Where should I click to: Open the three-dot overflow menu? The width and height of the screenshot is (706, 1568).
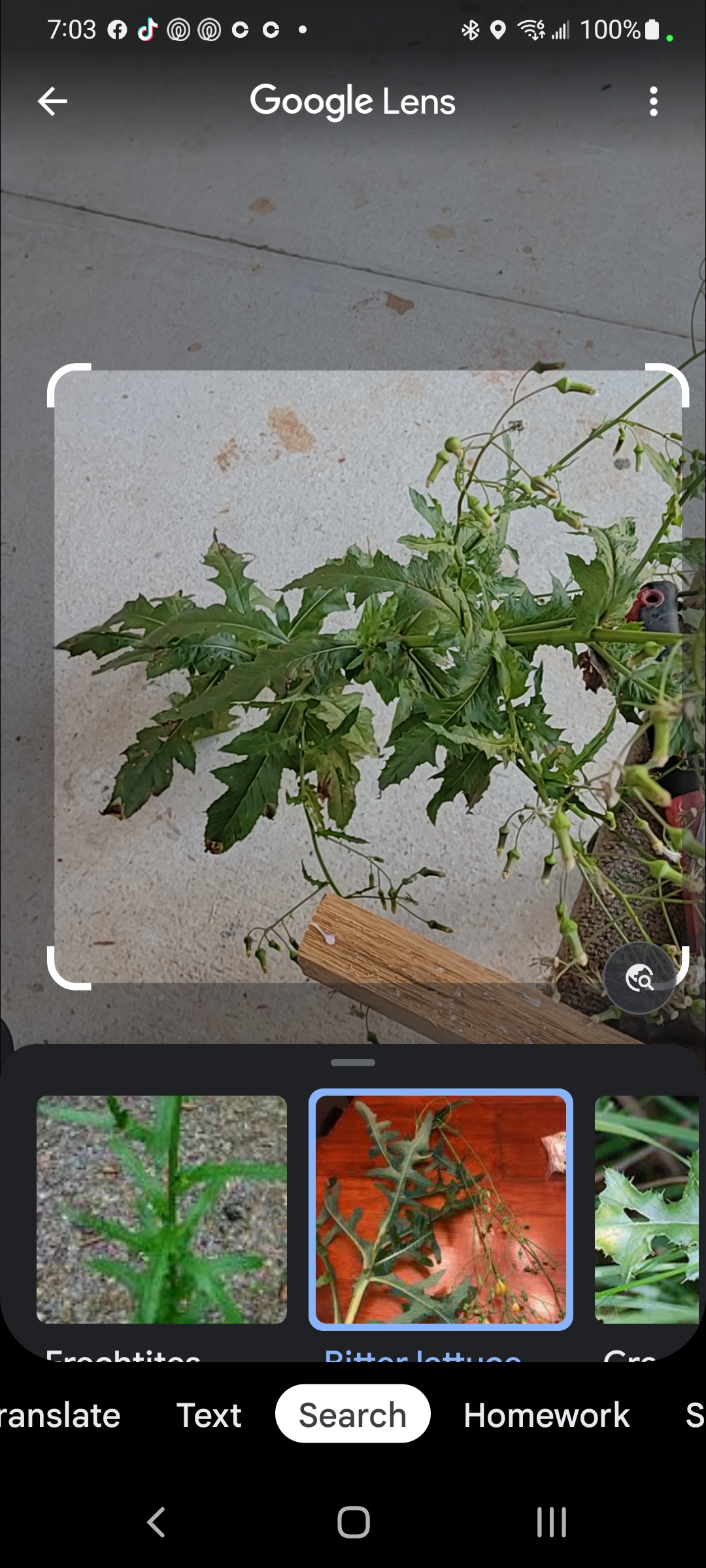click(x=653, y=101)
